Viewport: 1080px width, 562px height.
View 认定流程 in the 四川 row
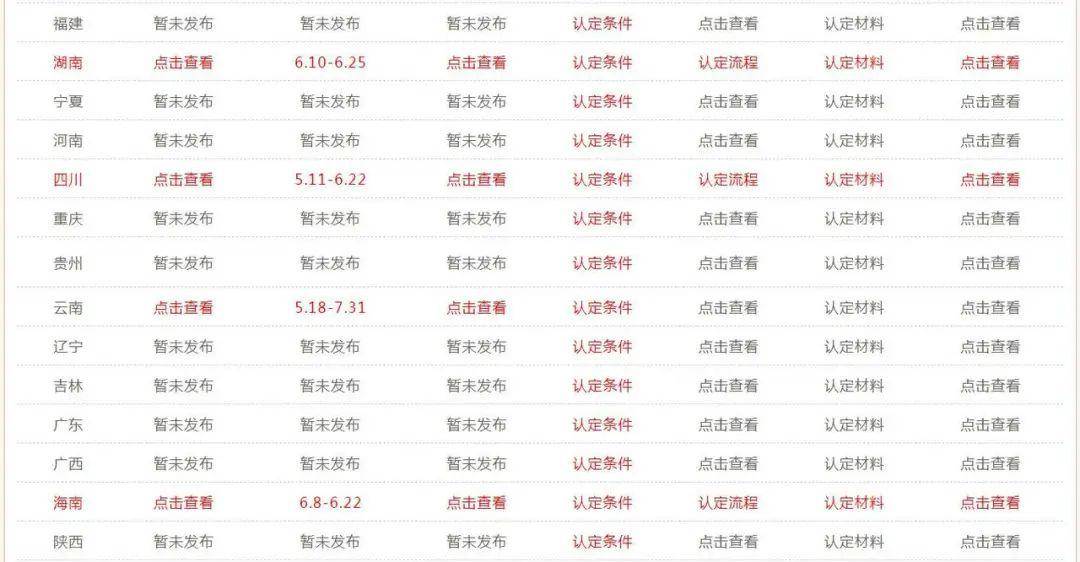click(728, 179)
